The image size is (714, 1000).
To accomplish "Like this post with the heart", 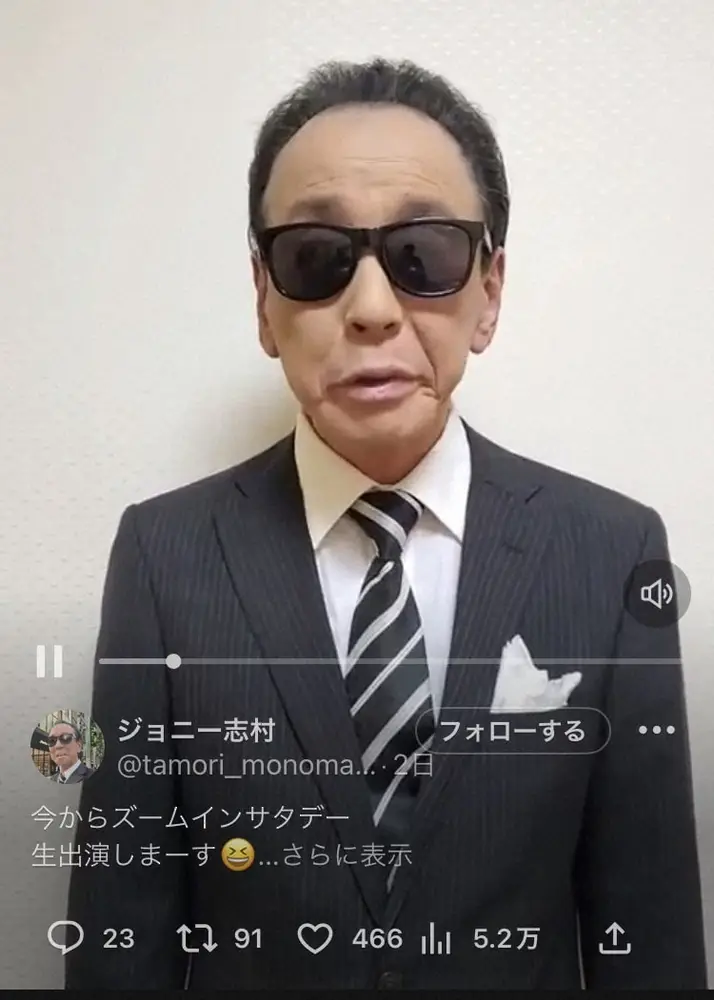I will coord(315,938).
